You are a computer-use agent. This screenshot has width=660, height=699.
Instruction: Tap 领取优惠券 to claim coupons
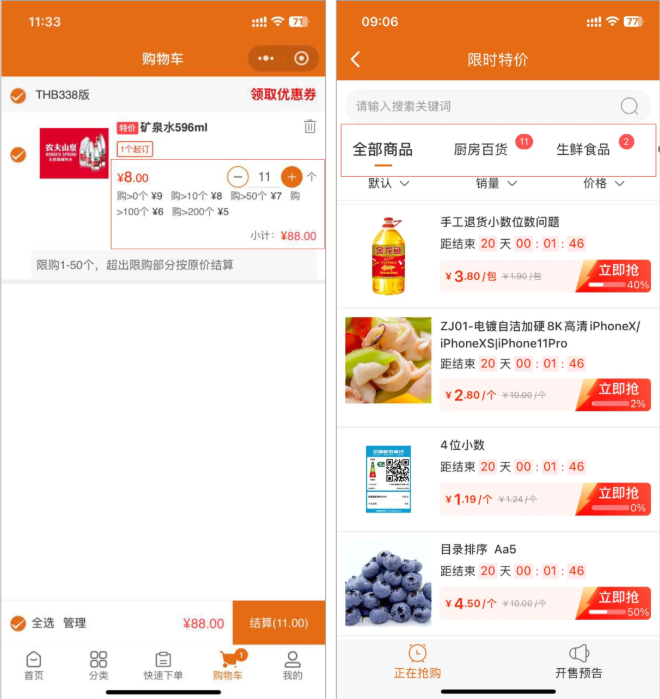tap(283, 95)
